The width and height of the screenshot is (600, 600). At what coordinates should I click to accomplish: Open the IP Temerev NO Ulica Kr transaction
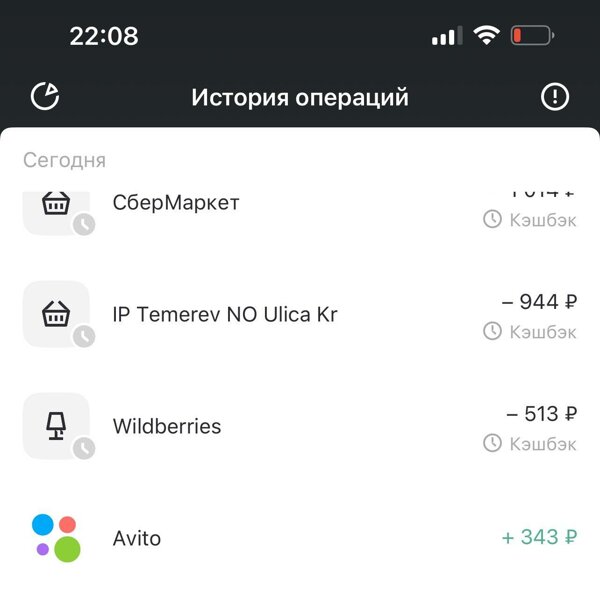[x=300, y=314]
